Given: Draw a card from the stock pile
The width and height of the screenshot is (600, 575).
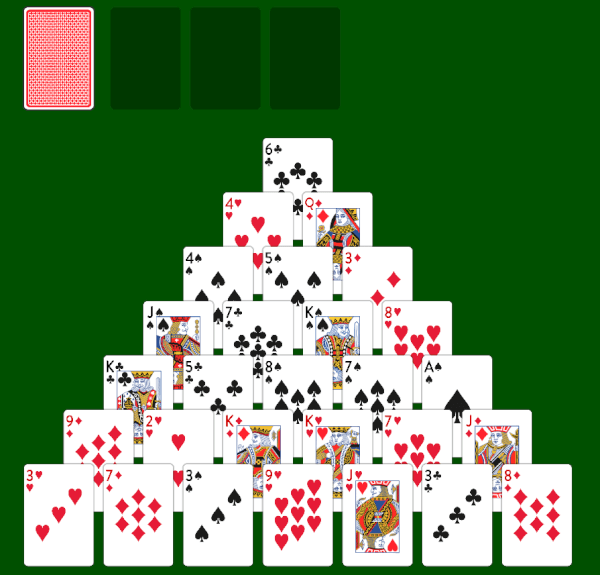Looking at the screenshot, I should (x=59, y=58).
